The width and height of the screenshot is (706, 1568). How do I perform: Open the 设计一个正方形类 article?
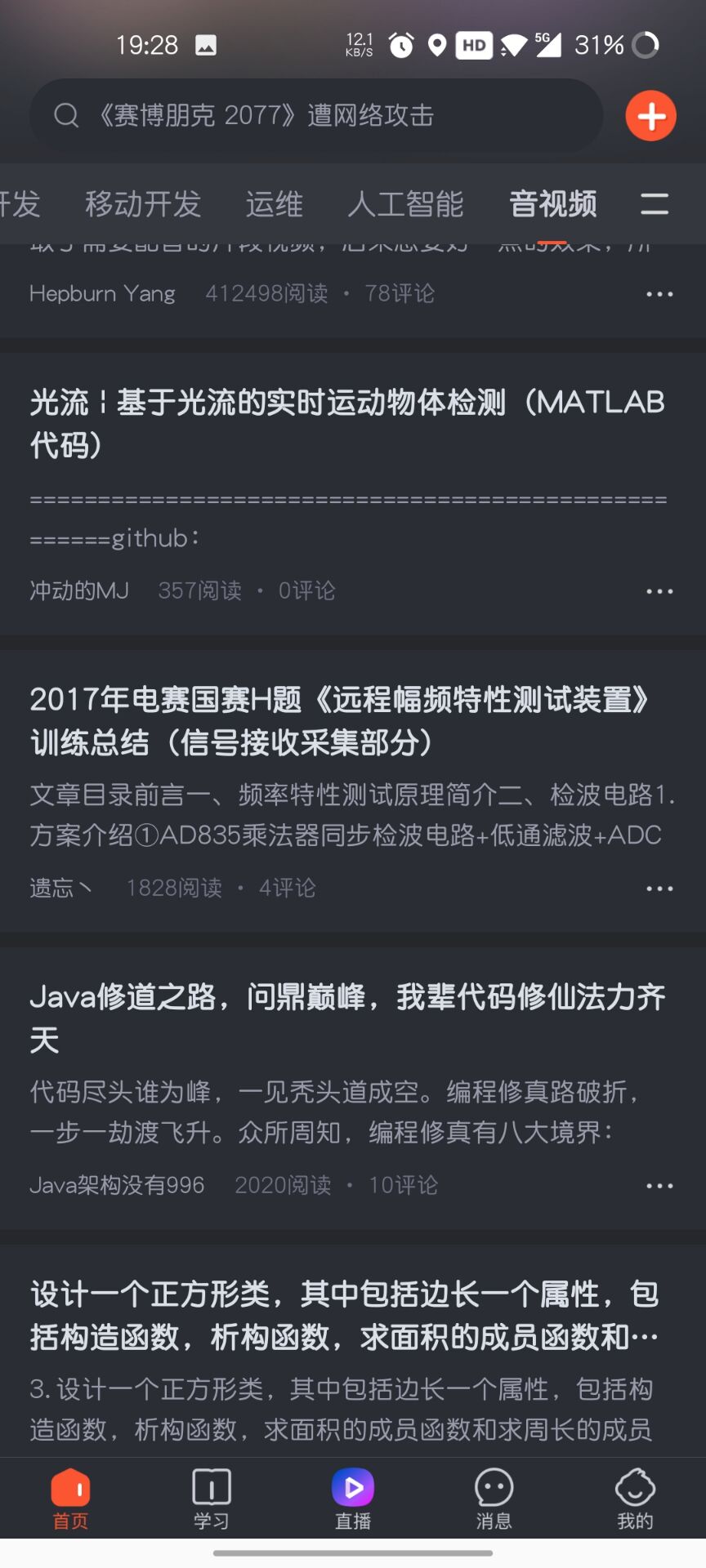343,1315
